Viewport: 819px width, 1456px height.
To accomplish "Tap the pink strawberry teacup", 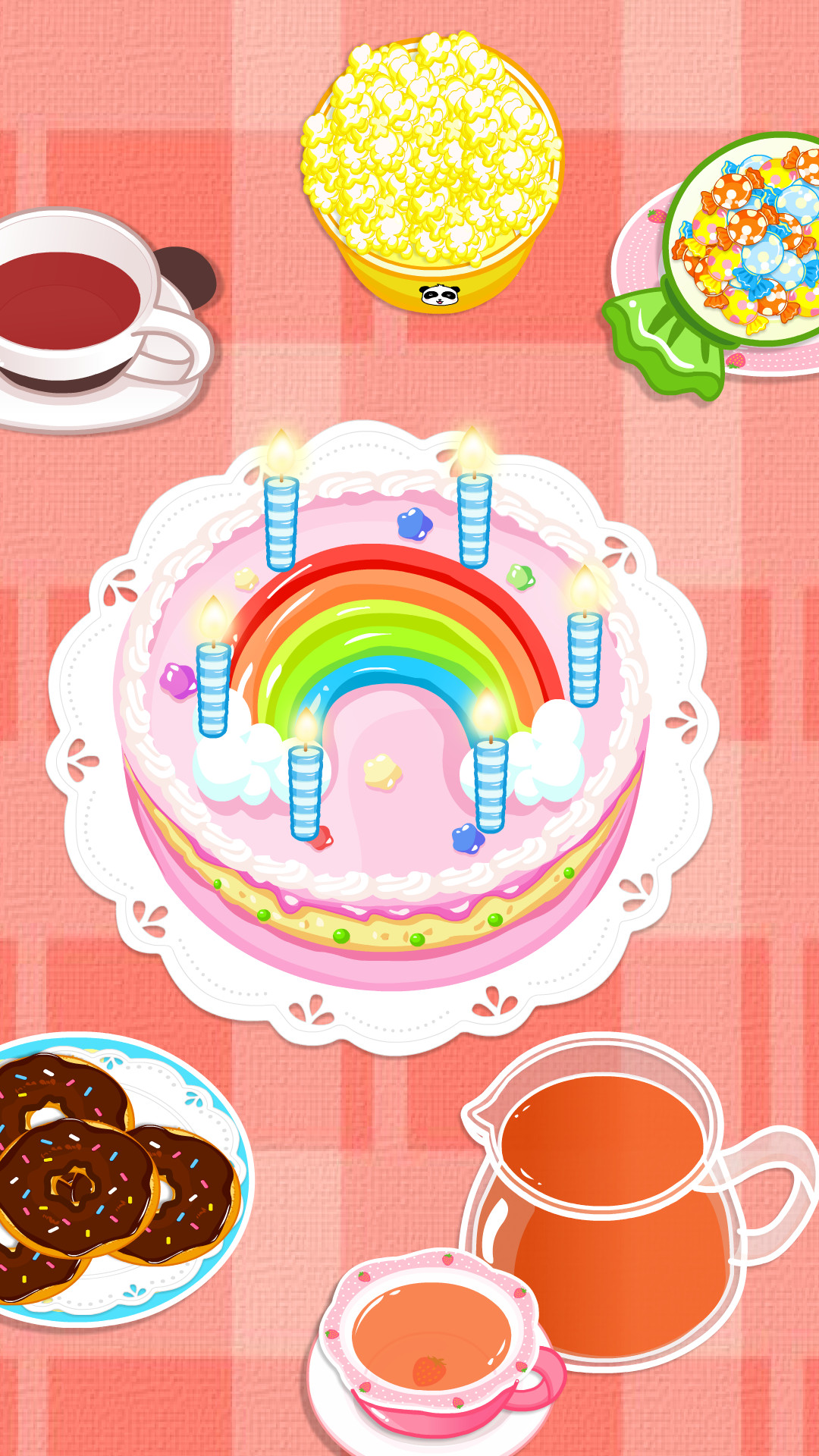I will pyautogui.click(x=432, y=1342).
